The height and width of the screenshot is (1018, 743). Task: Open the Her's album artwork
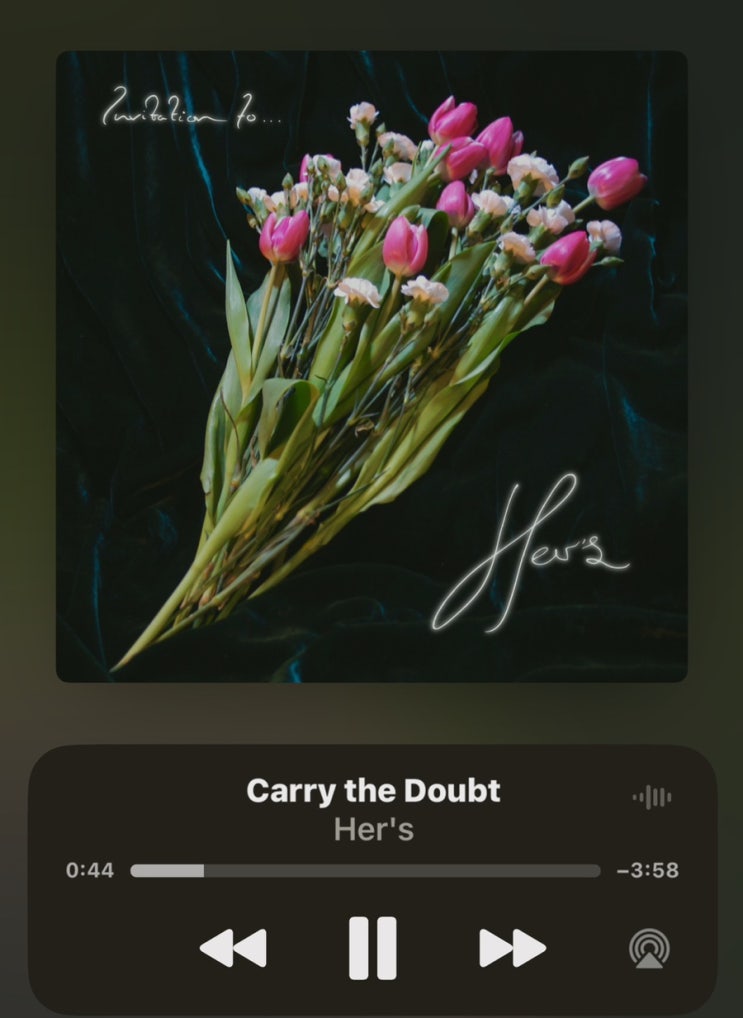(x=371, y=366)
